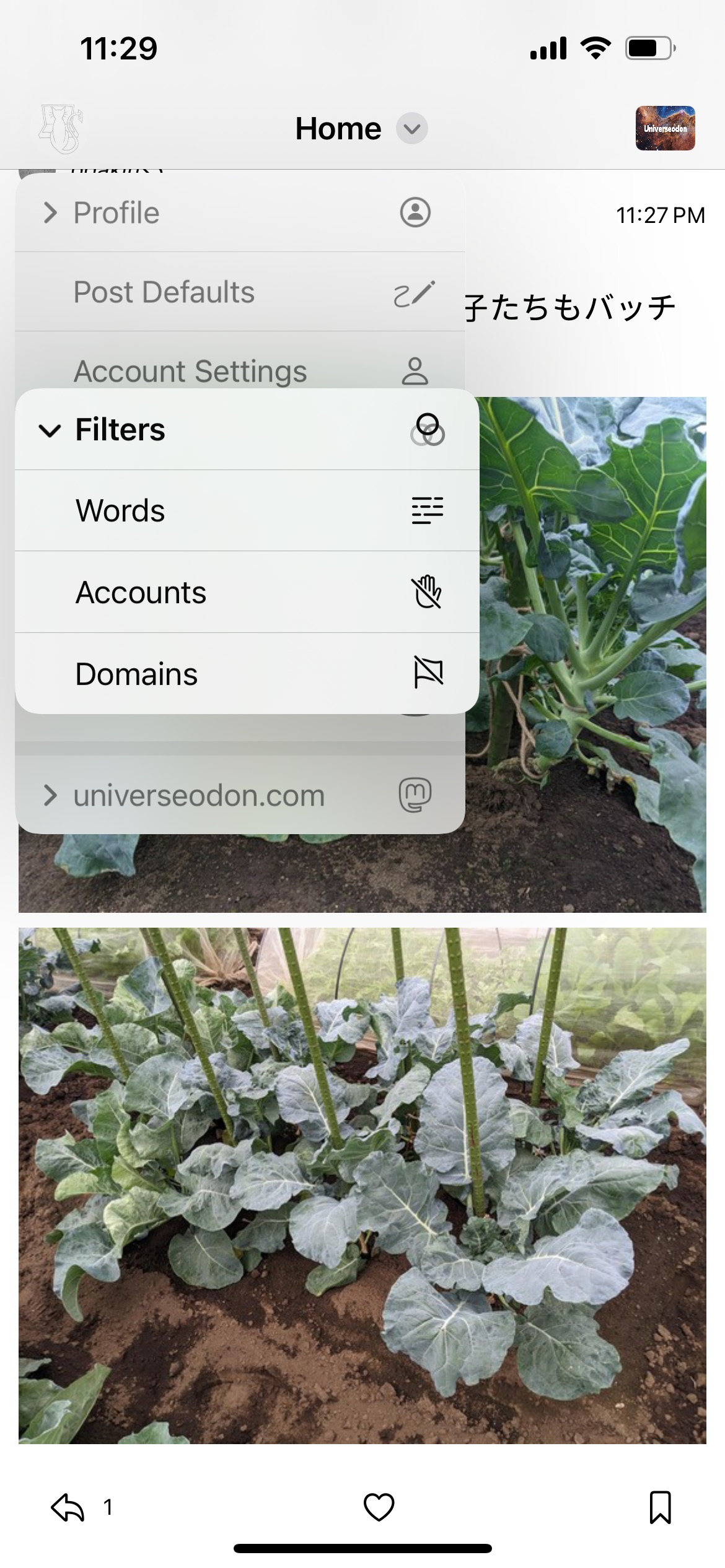Reply to the post
This screenshot has width=725, height=1568.
coord(68,1507)
